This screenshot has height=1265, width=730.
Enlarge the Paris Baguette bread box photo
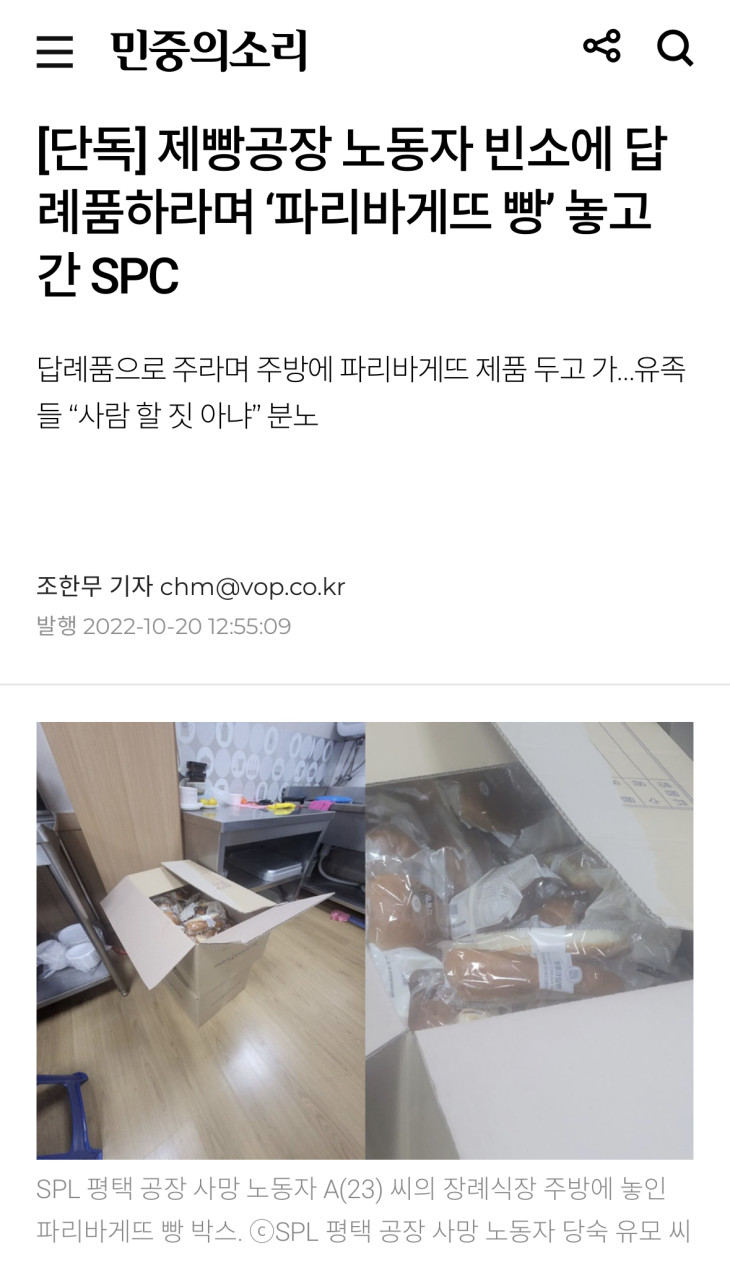pyautogui.click(x=365, y=940)
